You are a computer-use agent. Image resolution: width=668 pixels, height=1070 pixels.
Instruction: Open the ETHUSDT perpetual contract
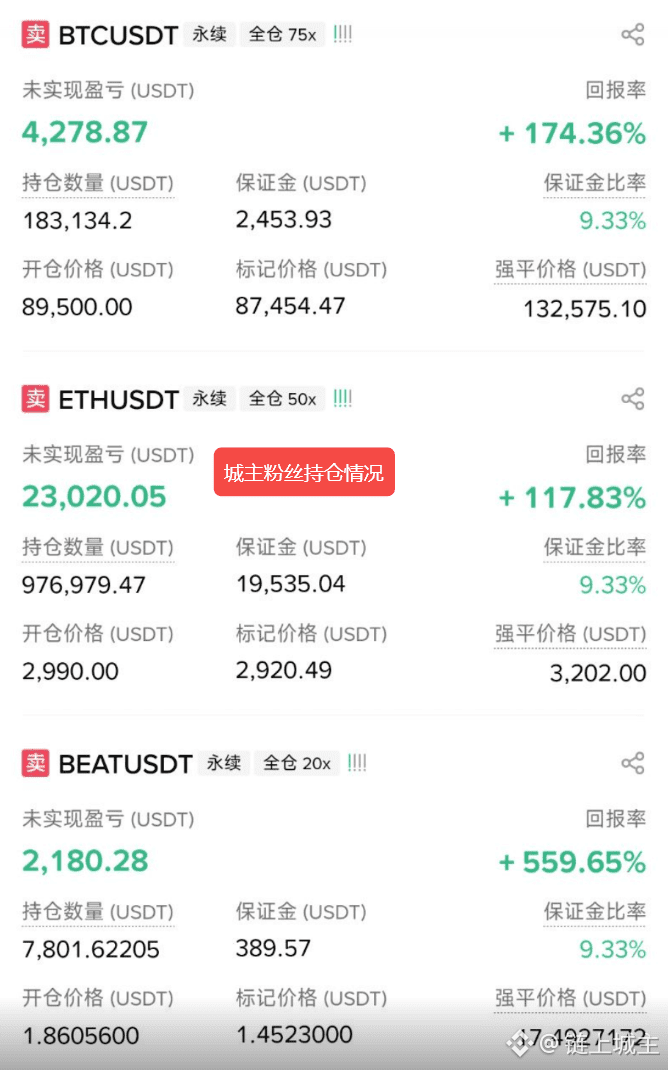(x=118, y=399)
